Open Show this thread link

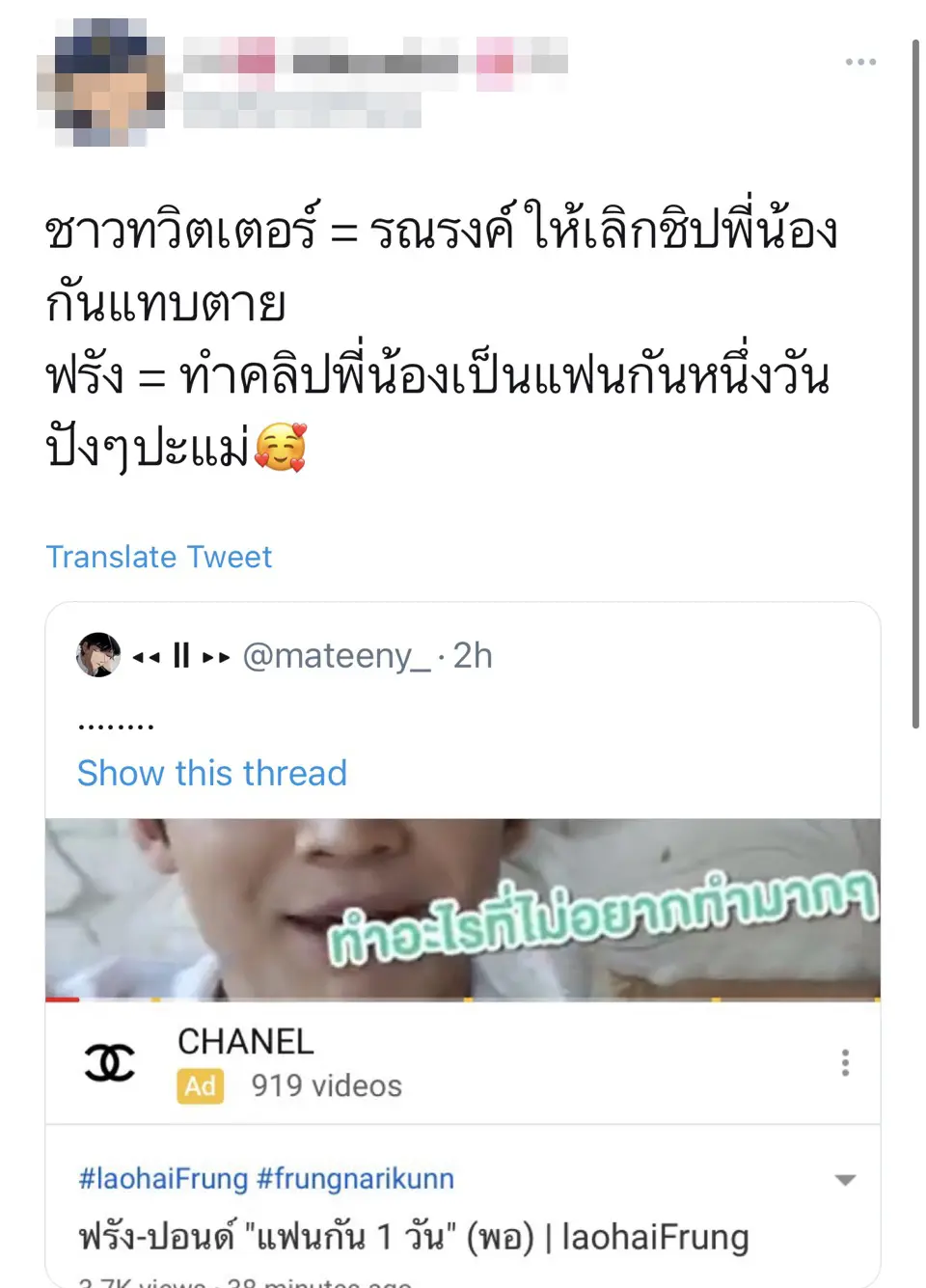211,773
